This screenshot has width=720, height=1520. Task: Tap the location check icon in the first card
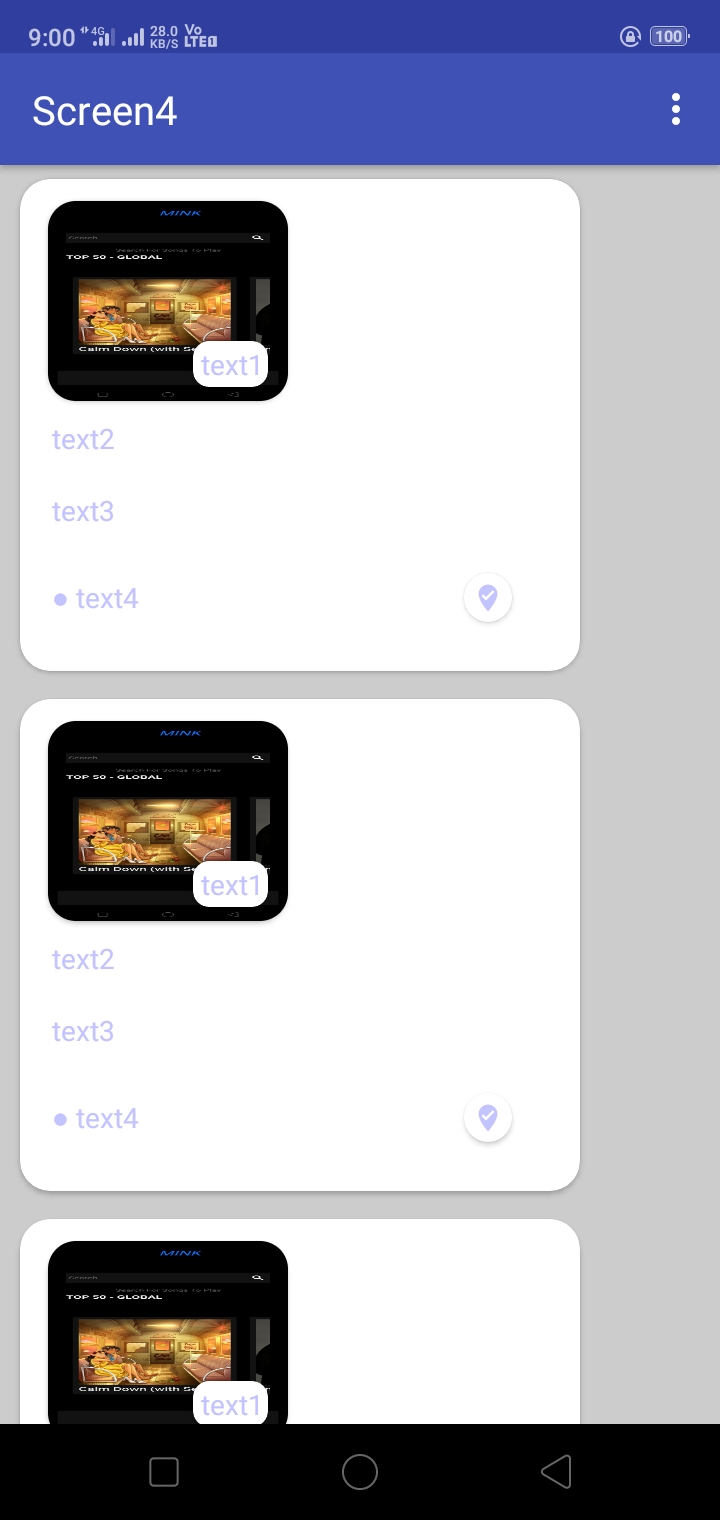tap(488, 598)
